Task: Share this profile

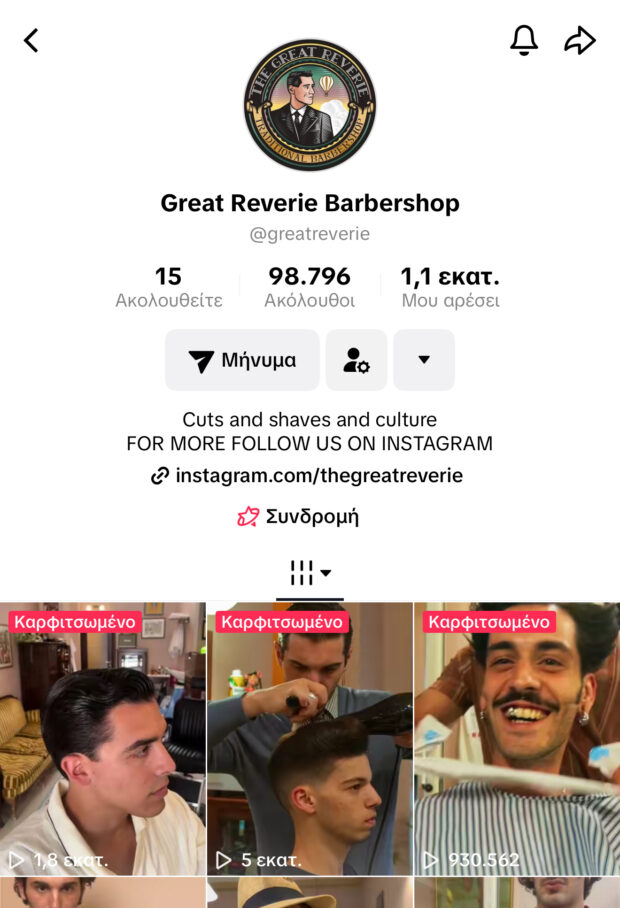Action: click(579, 40)
